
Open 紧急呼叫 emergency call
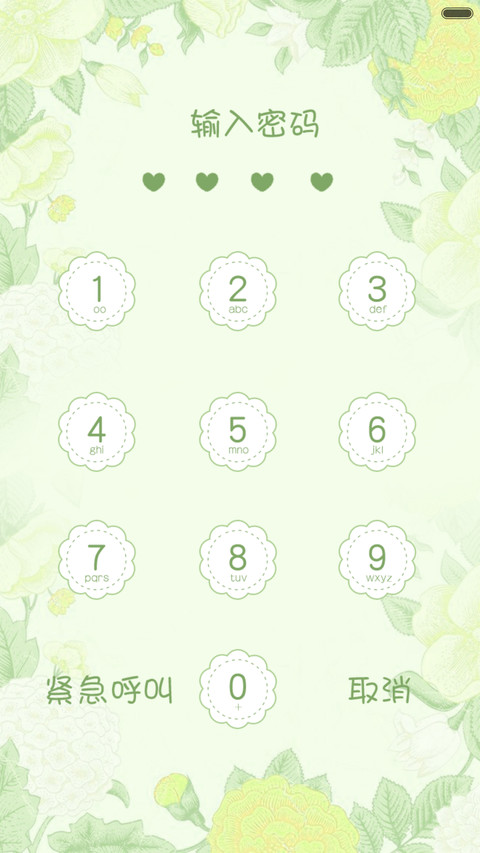109,690
